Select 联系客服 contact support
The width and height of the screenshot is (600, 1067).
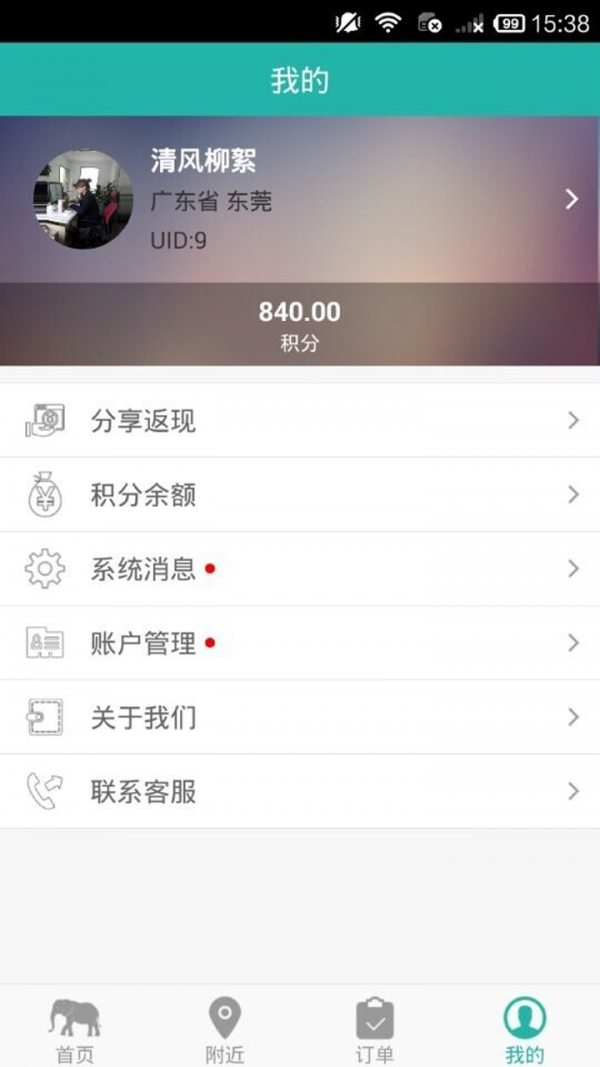click(300, 791)
